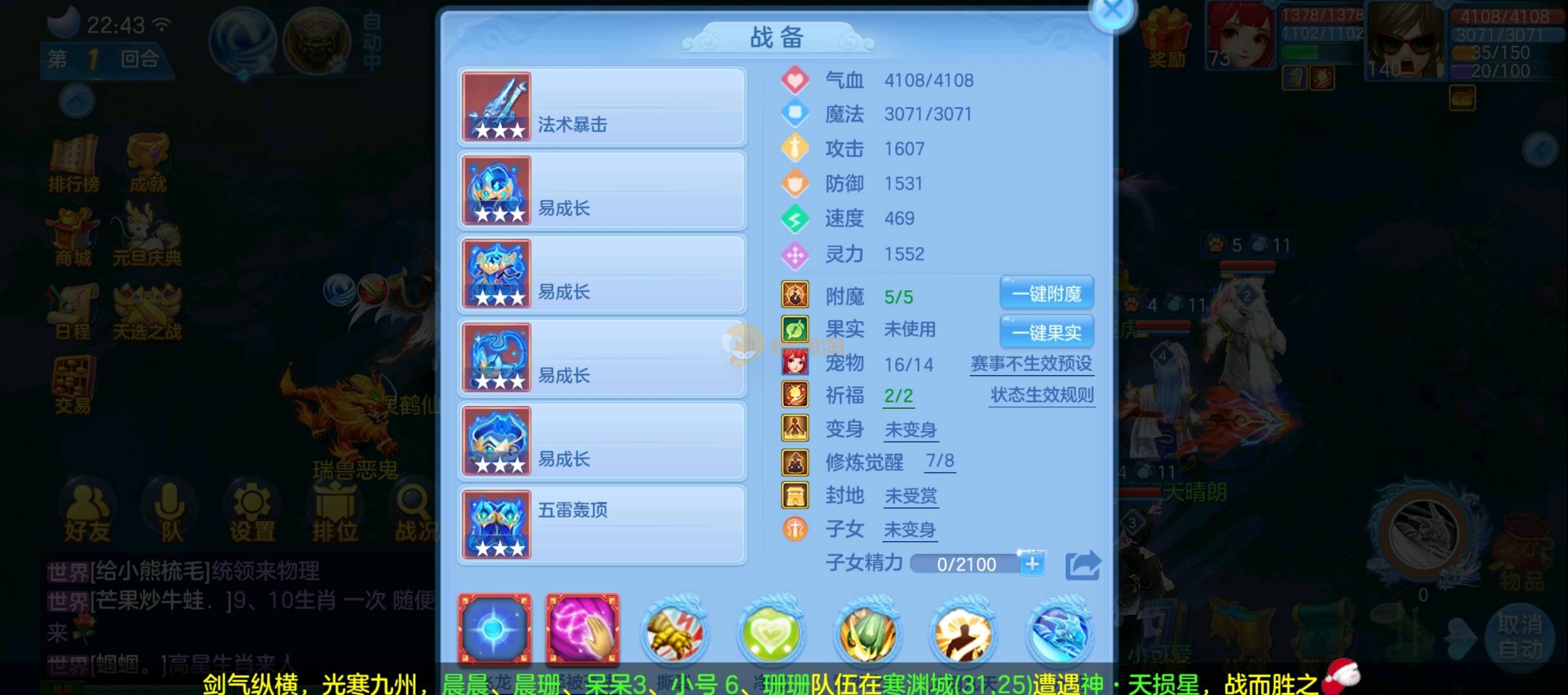Open the 赛事不生效预设 link
The height and width of the screenshot is (695, 1568).
[x=1031, y=364]
